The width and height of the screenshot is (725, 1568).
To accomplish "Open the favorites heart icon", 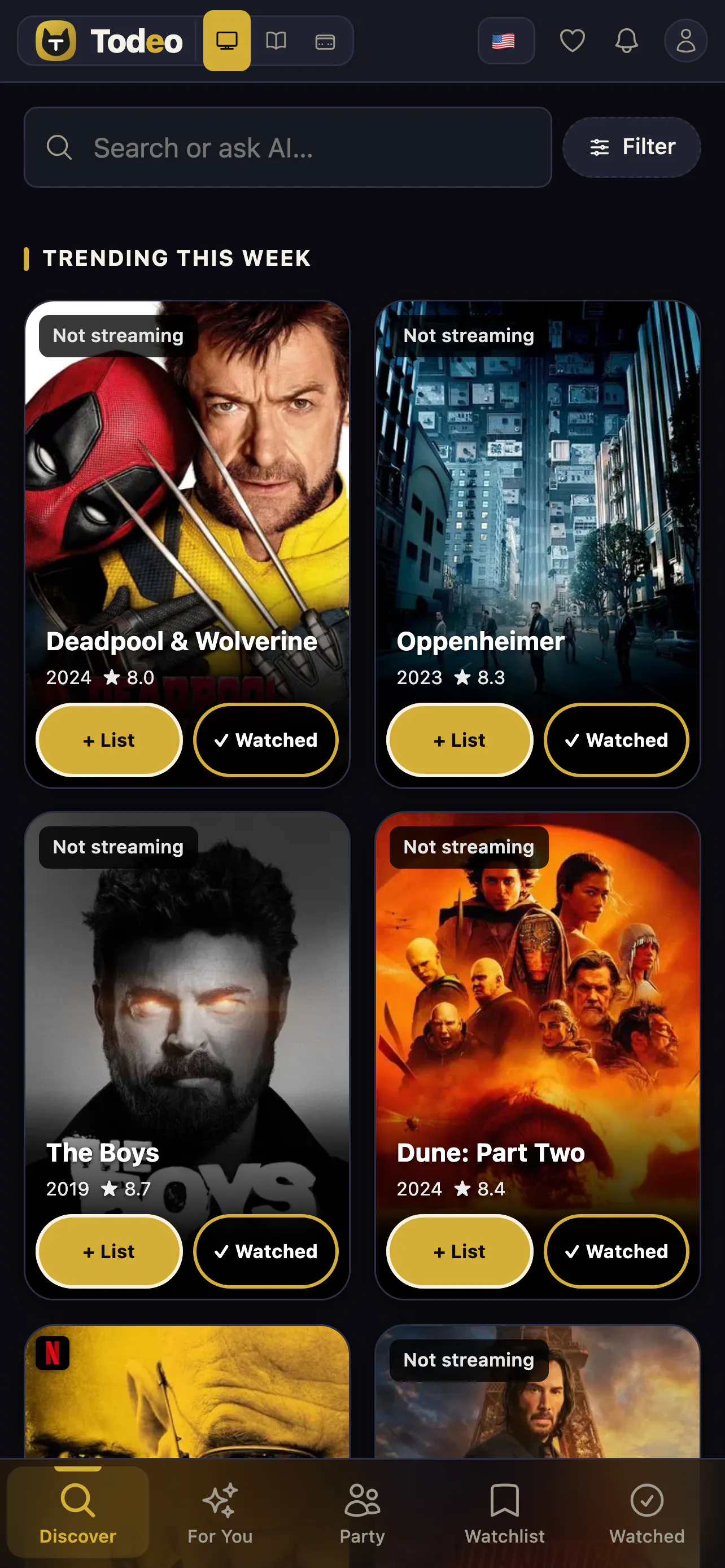I will (571, 41).
